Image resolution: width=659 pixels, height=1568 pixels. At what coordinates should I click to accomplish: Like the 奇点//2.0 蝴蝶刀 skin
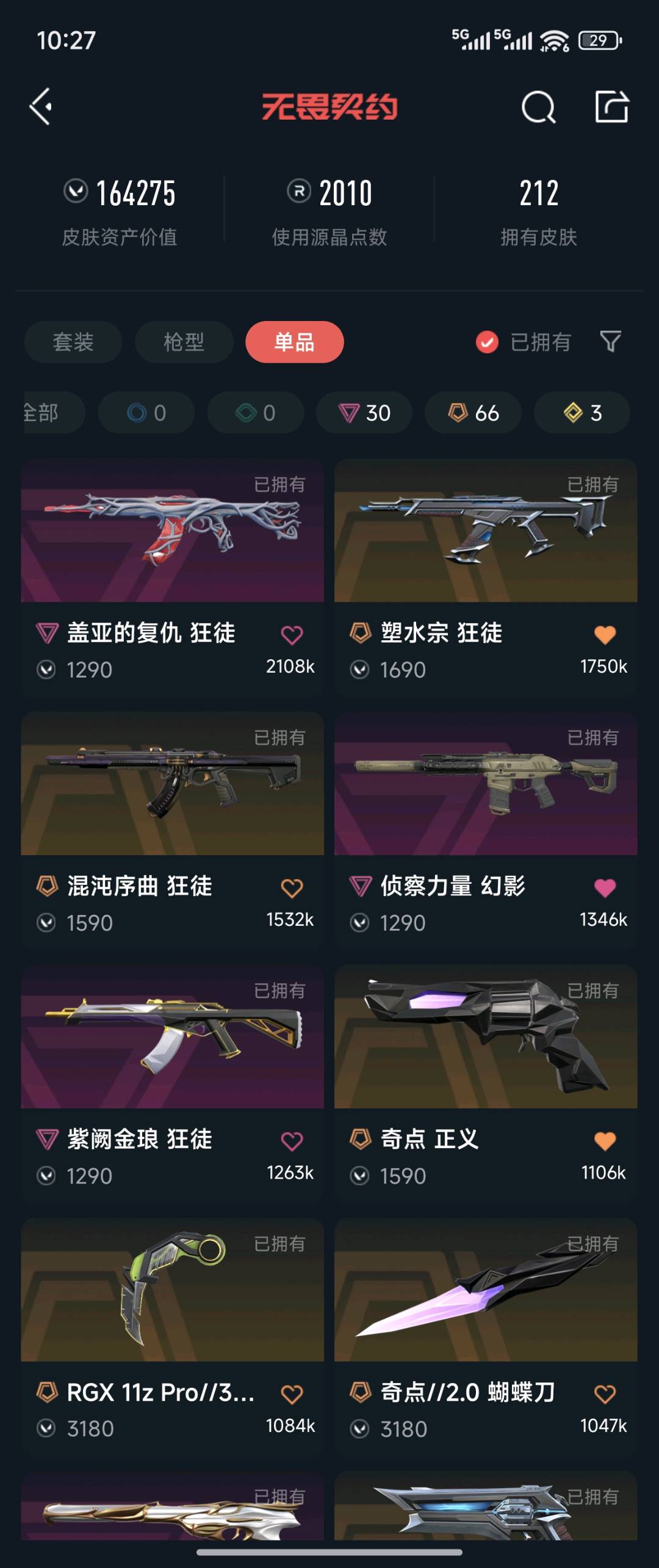tap(605, 1394)
